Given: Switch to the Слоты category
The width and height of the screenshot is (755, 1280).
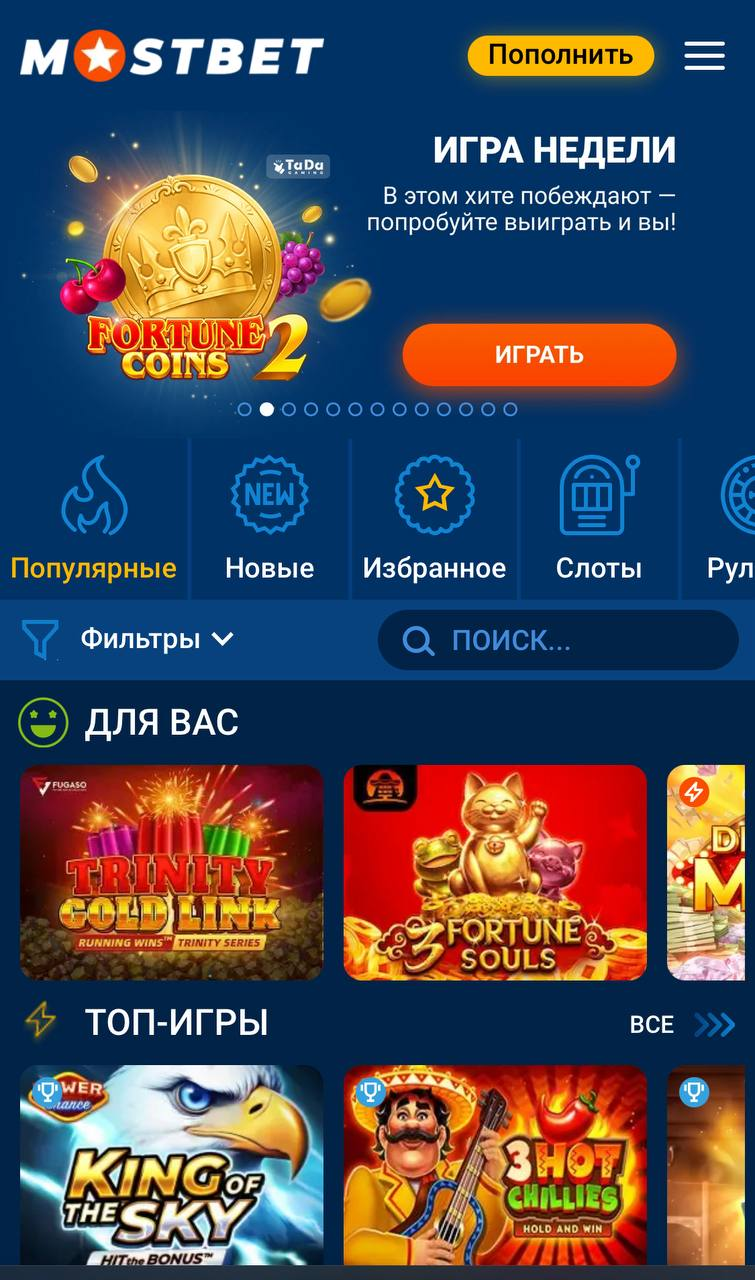Looking at the screenshot, I should point(598,520).
